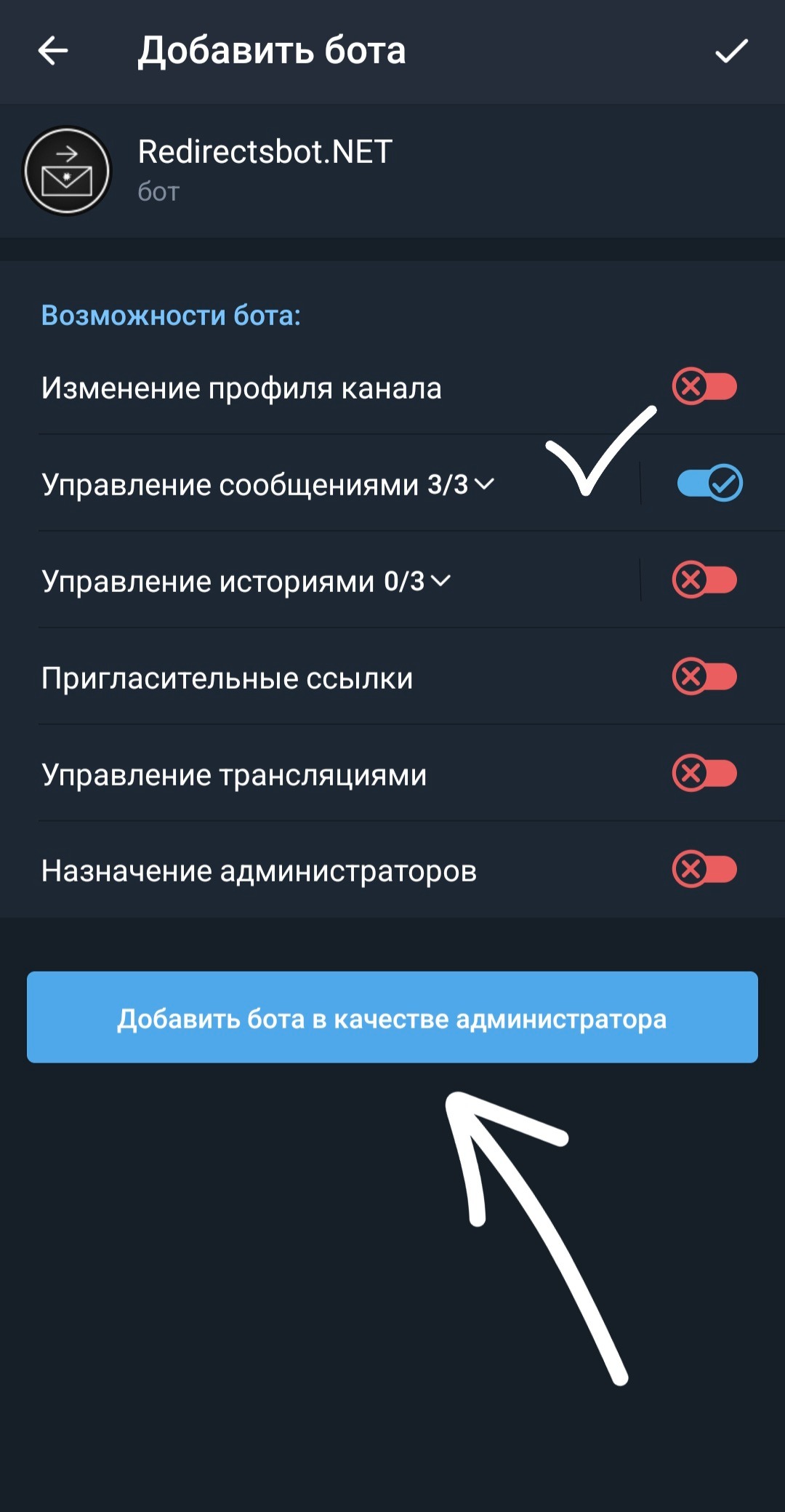This screenshot has width=785, height=1512.
Task: Tap Добавить бота в качестве администратора
Action: (392, 1017)
